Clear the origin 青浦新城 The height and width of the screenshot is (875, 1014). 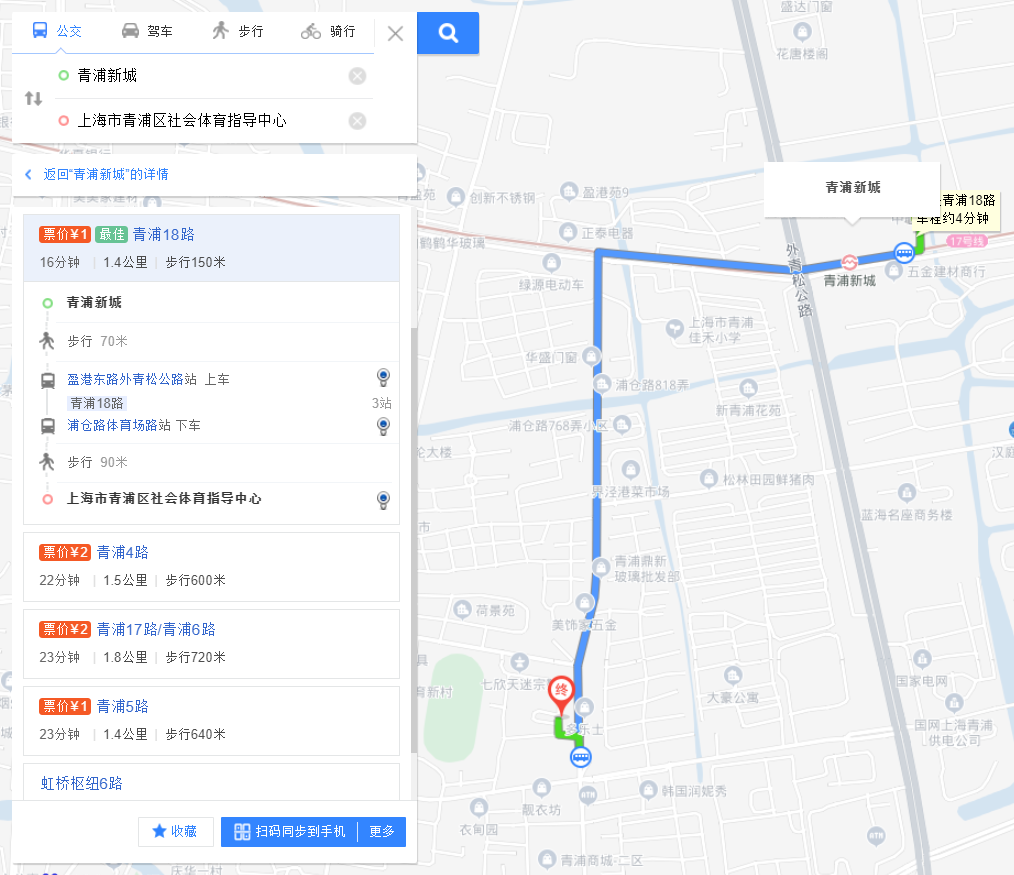click(357, 76)
